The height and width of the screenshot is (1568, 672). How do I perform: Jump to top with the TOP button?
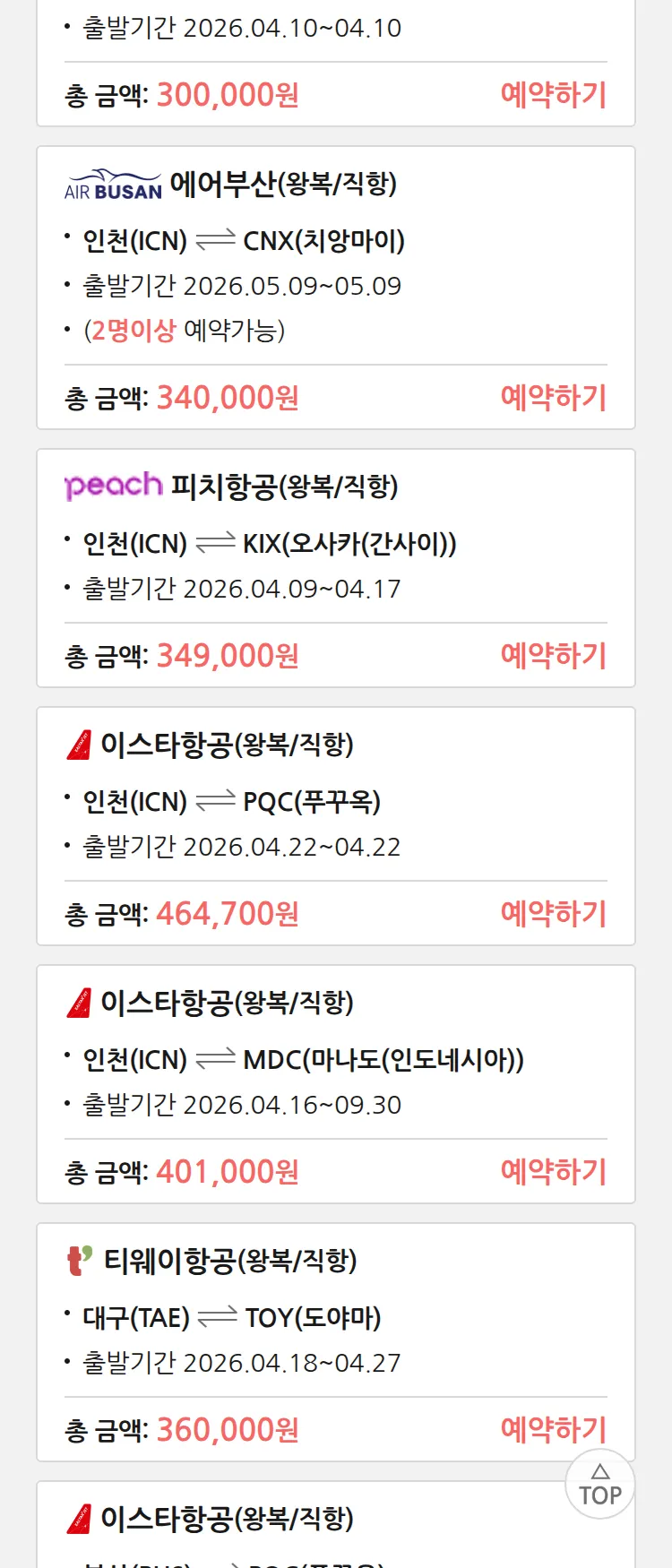599,1485
